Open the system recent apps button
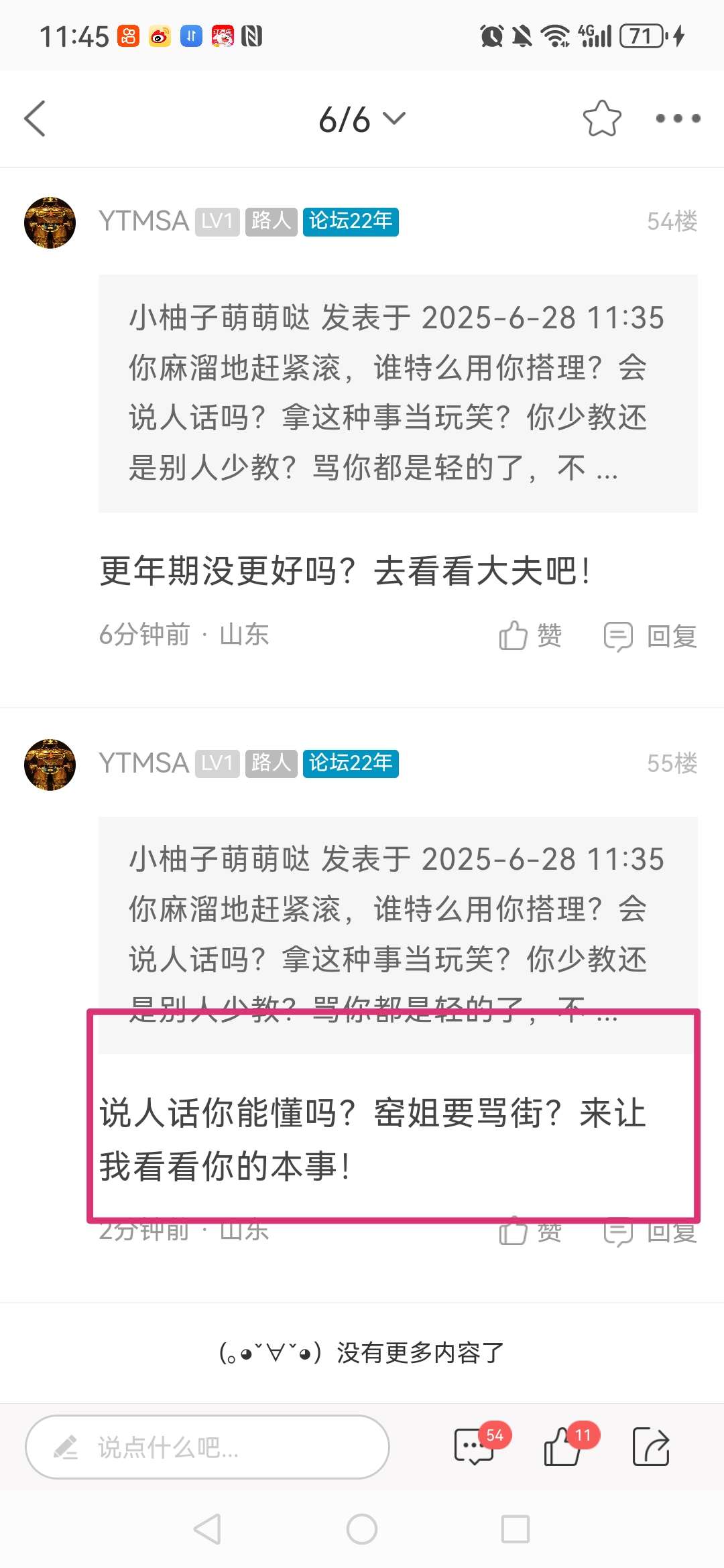Screen dimensions: 724x1568 [x=516, y=1529]
